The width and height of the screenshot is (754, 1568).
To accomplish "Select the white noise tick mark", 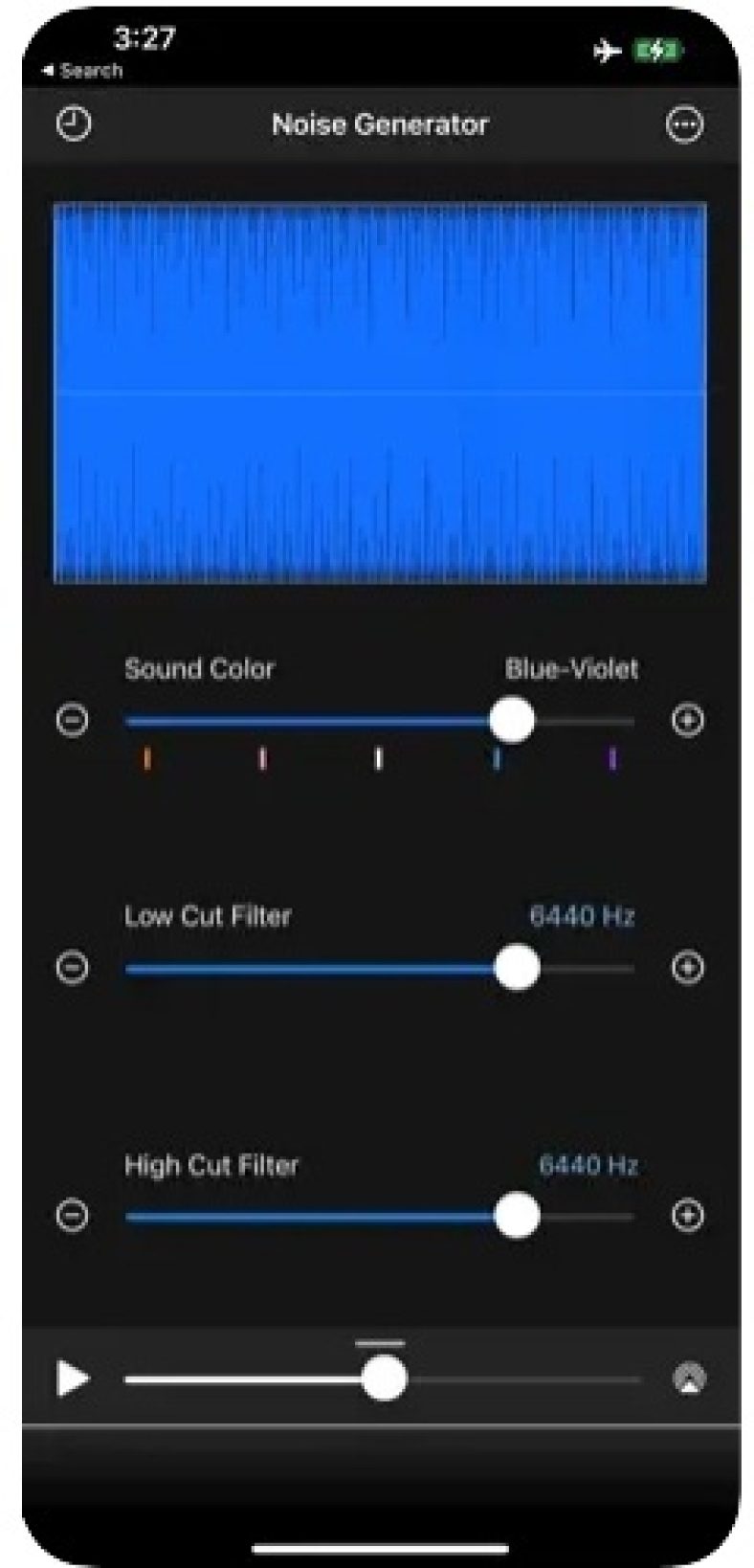I will click(x=379, y=757).
